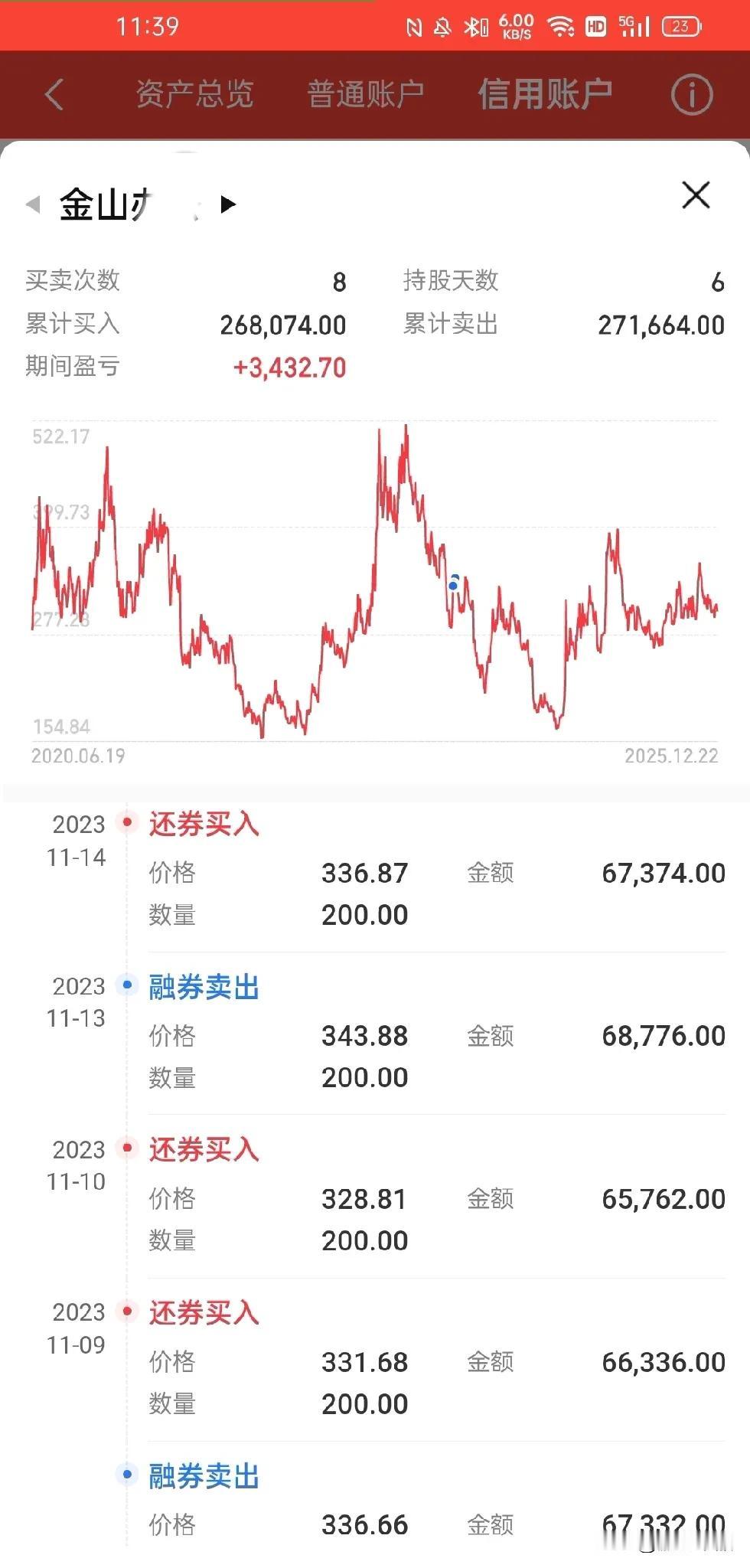Tap the WiFi icon in the status bar
The height and width of the screenshot is (1568, 750).
tap(561, 25)
